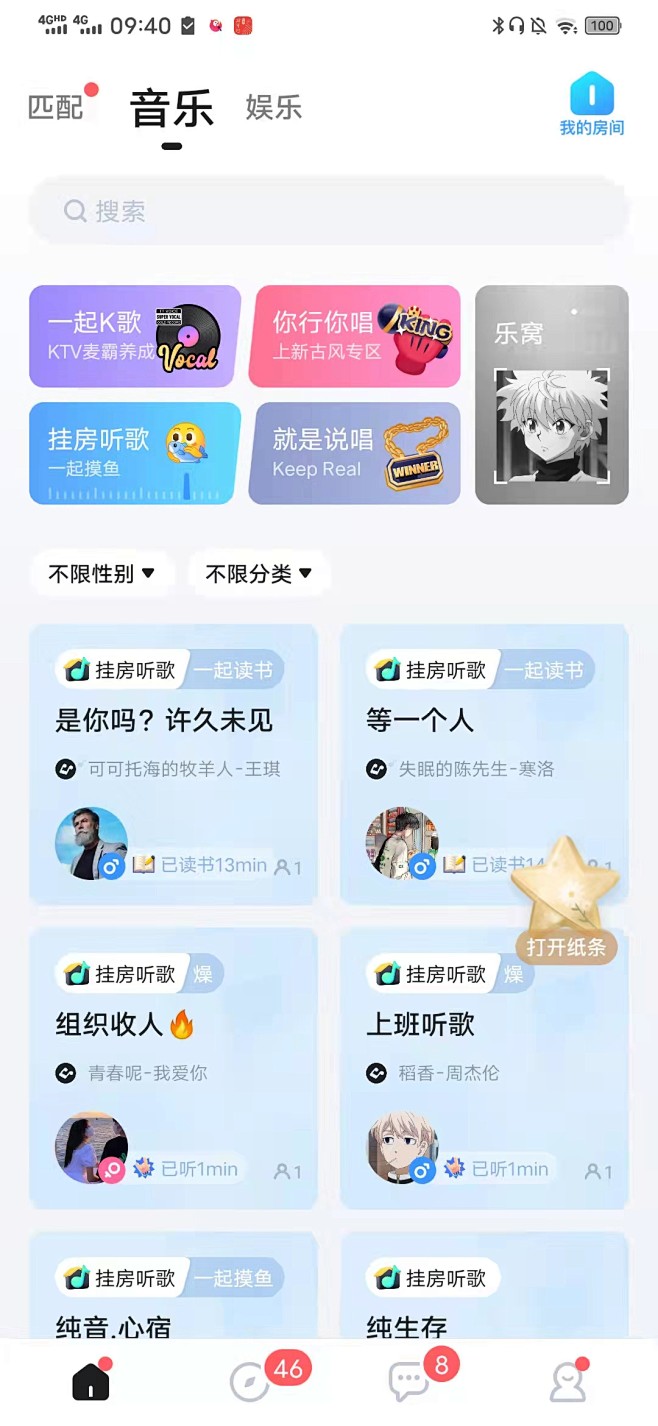Open the 挂房听歌 一起摸鱼 category card

(135, 453)
